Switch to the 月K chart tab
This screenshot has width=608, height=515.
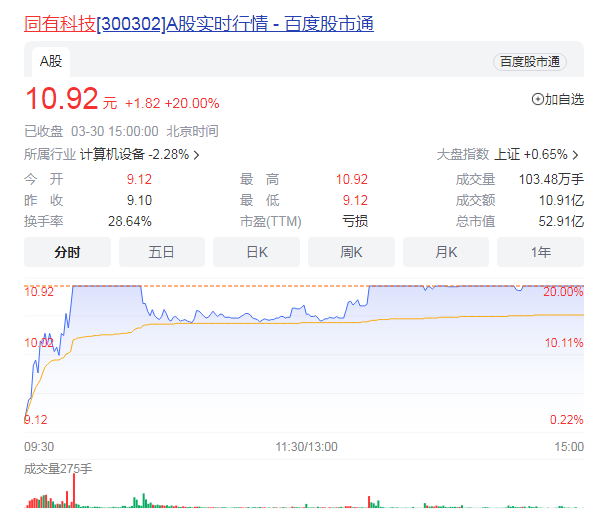click(x=446, y=252)
